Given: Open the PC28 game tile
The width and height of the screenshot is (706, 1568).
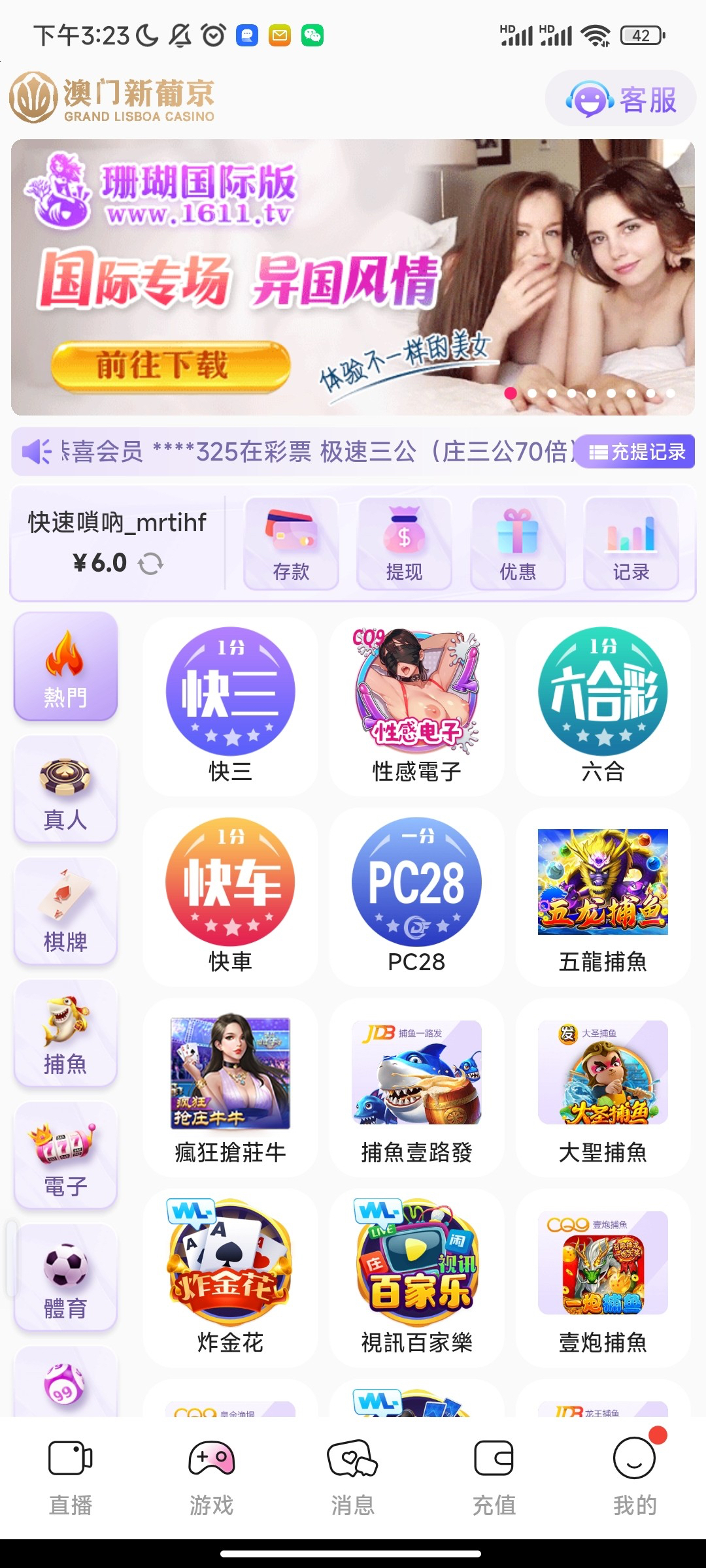Looking at the screenshot, I should click(x=416, y=896).
